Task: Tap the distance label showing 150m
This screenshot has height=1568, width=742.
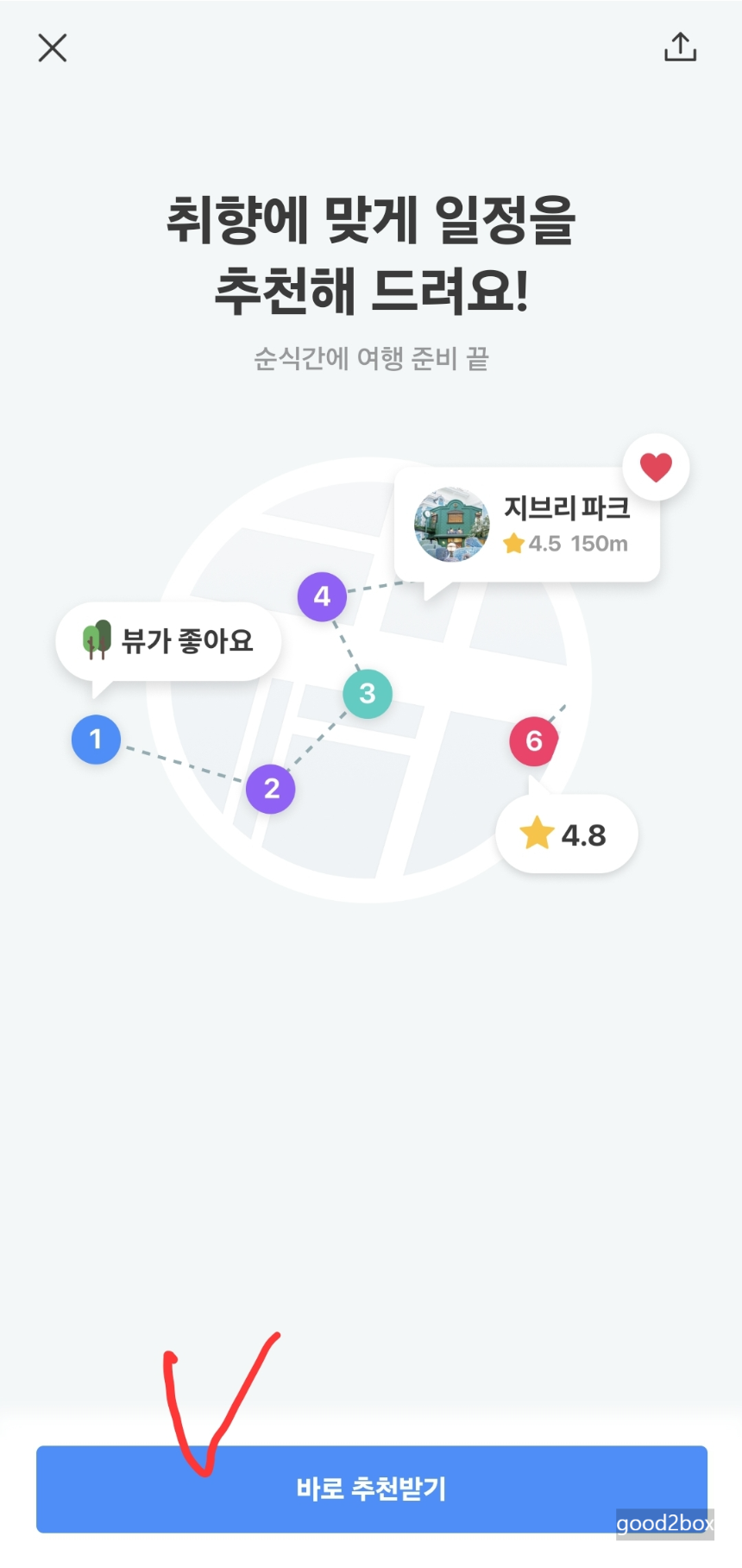Action: (603, 544)
